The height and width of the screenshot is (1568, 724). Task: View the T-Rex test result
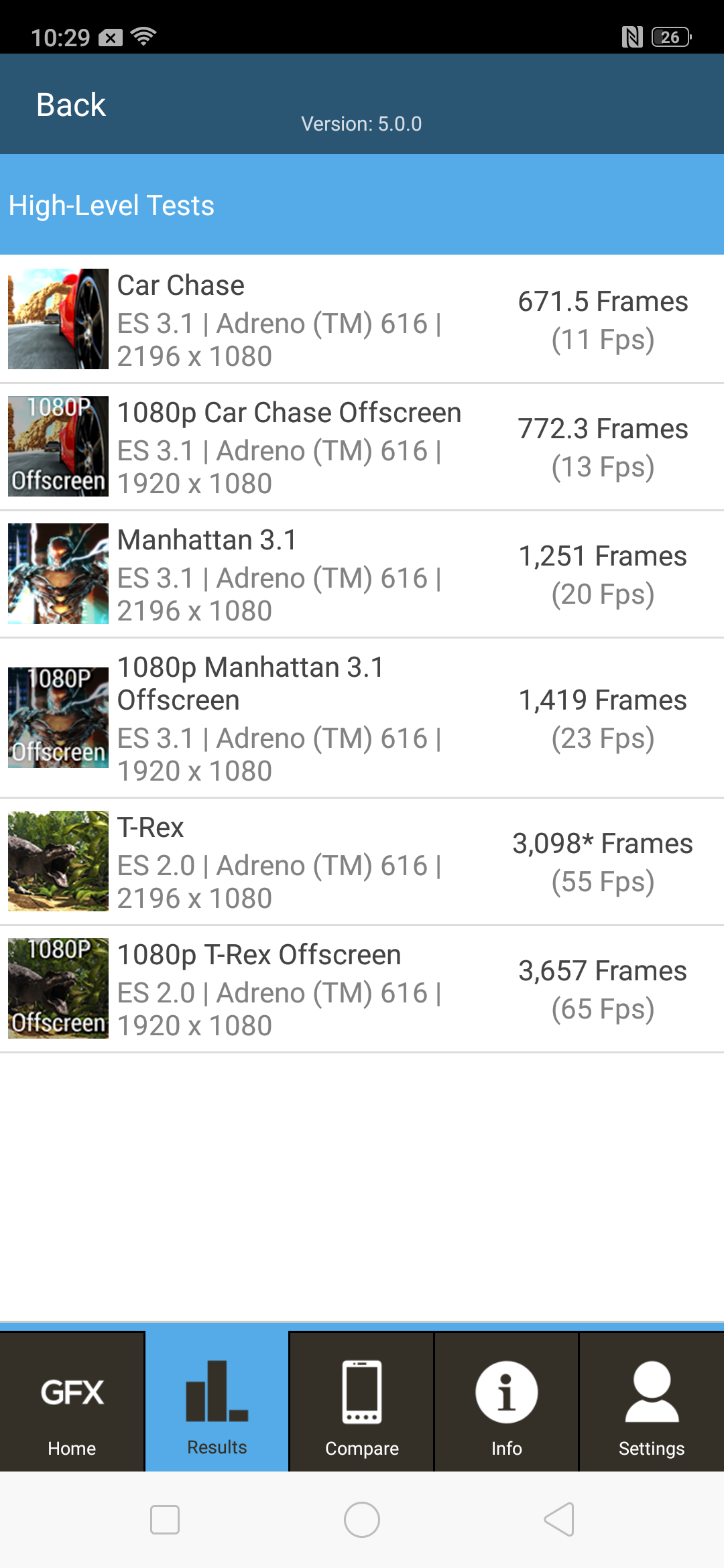point(362,862)
